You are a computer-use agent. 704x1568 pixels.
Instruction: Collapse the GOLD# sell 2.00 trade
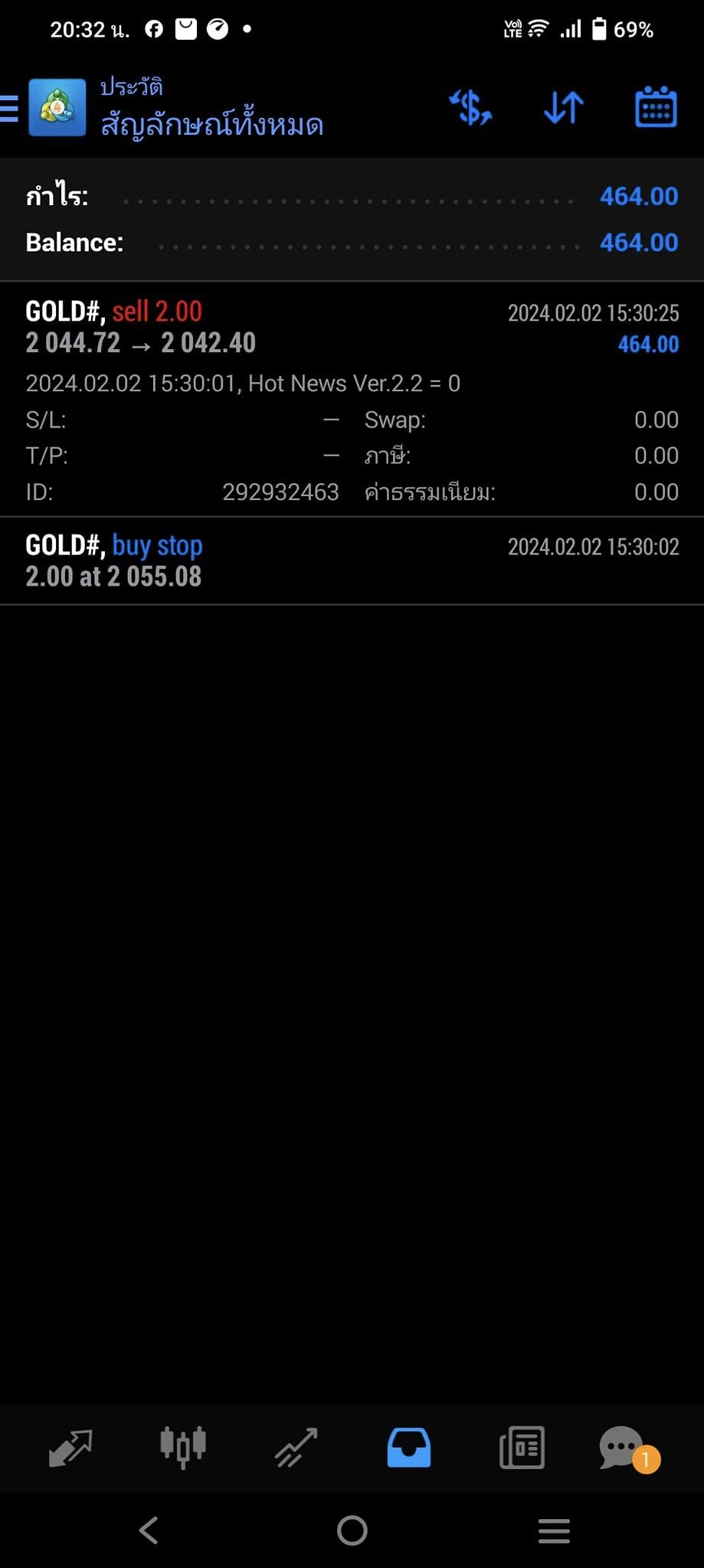pyautogui.click(x=352, y=399)
